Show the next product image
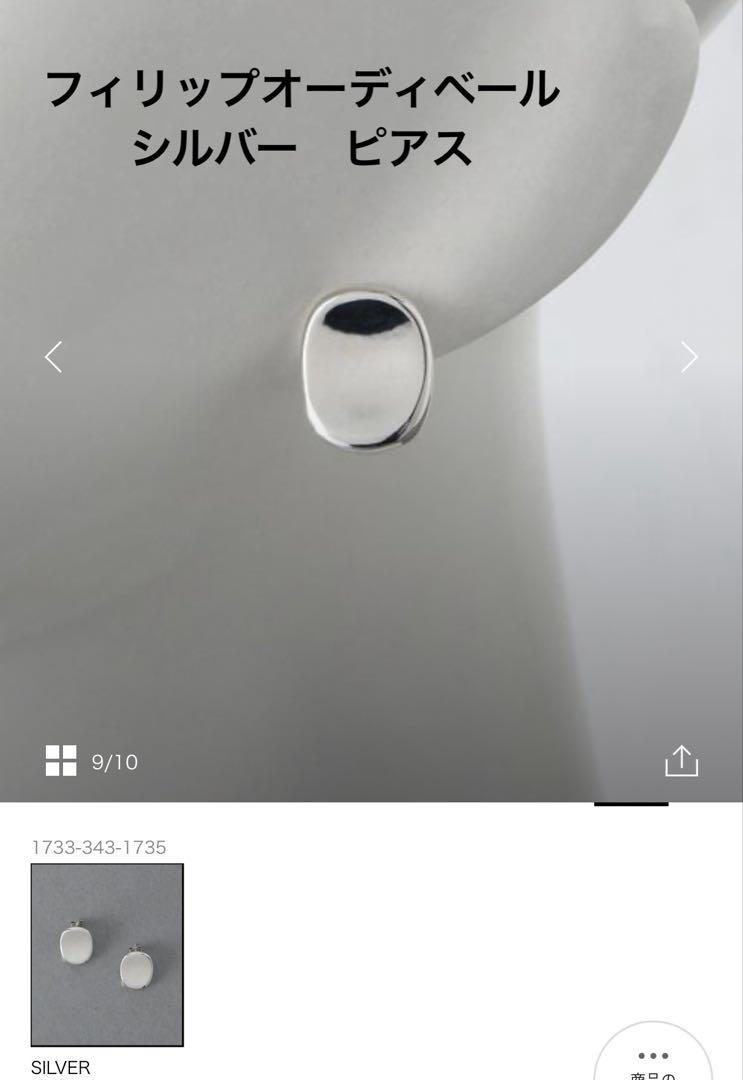 [x=689, y=357]
